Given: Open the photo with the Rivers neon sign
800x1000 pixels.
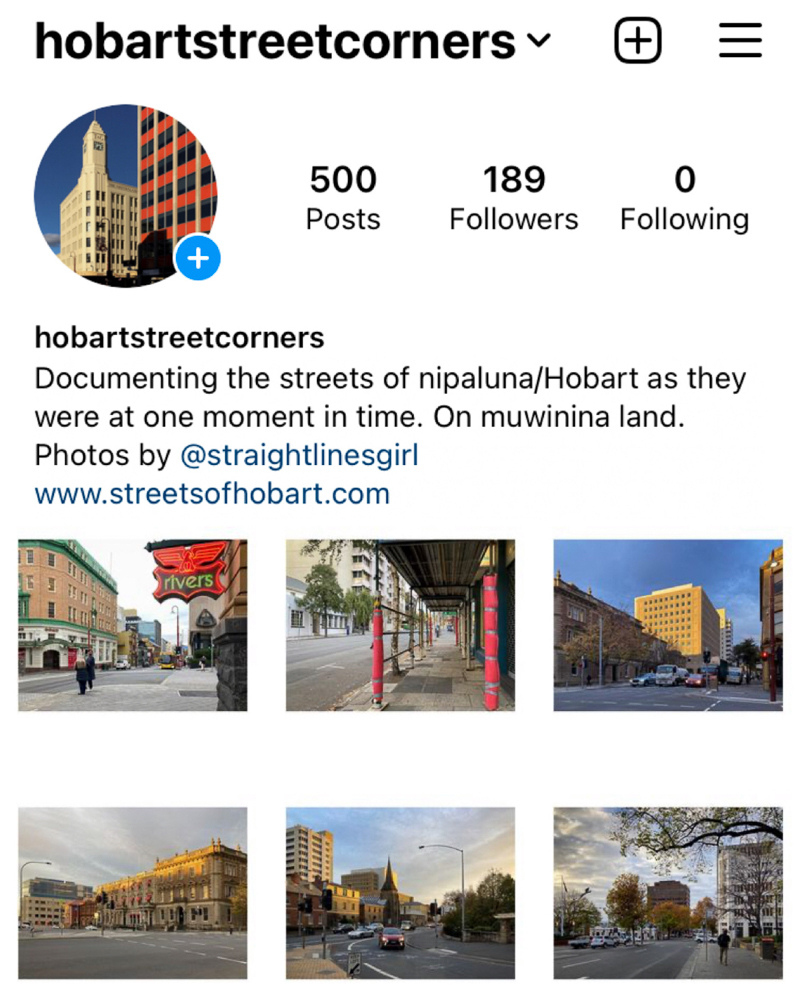Looking at the screenshot, I should (133, 625).
